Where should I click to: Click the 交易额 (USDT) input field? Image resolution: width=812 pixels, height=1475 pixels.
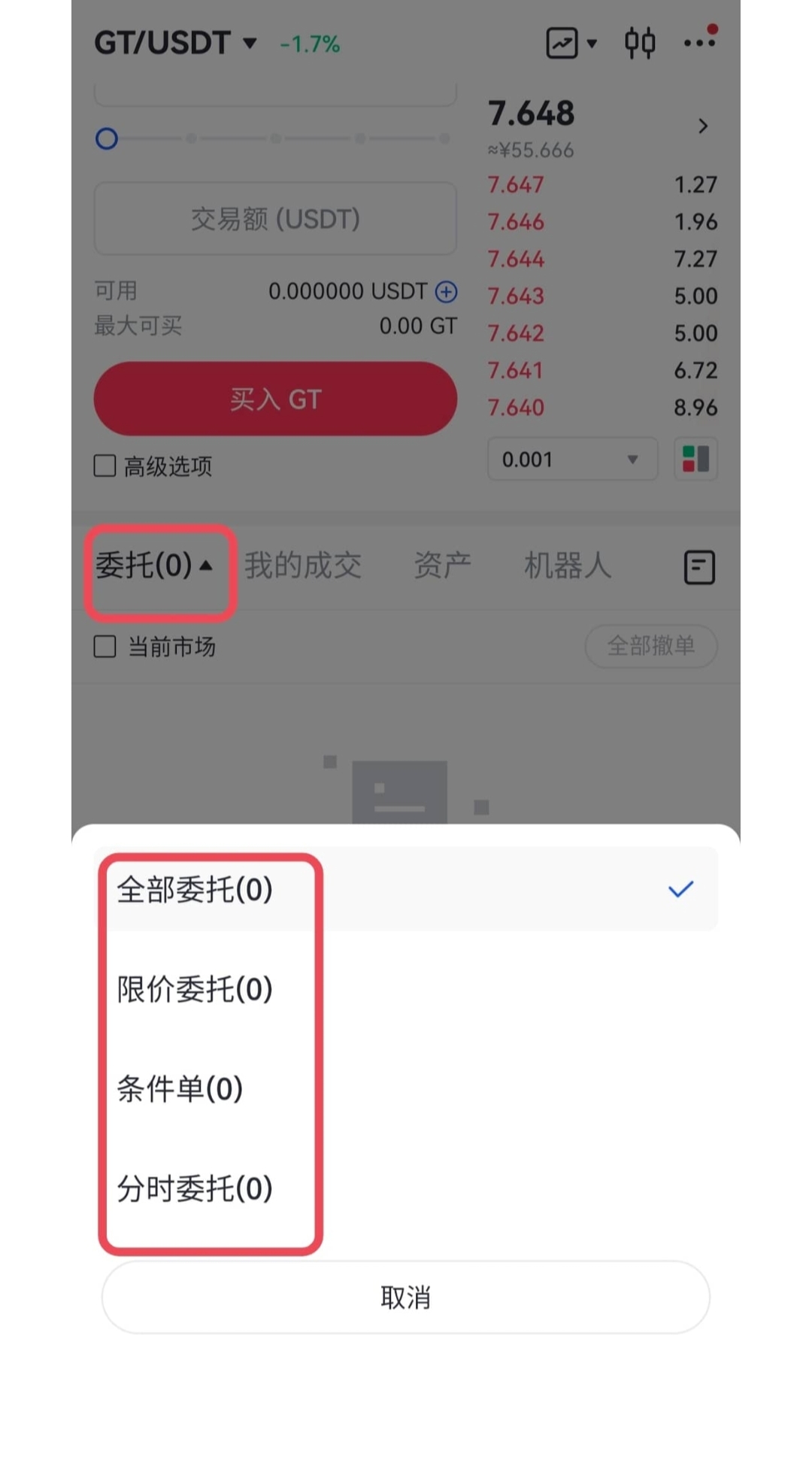tap(274, 219)
